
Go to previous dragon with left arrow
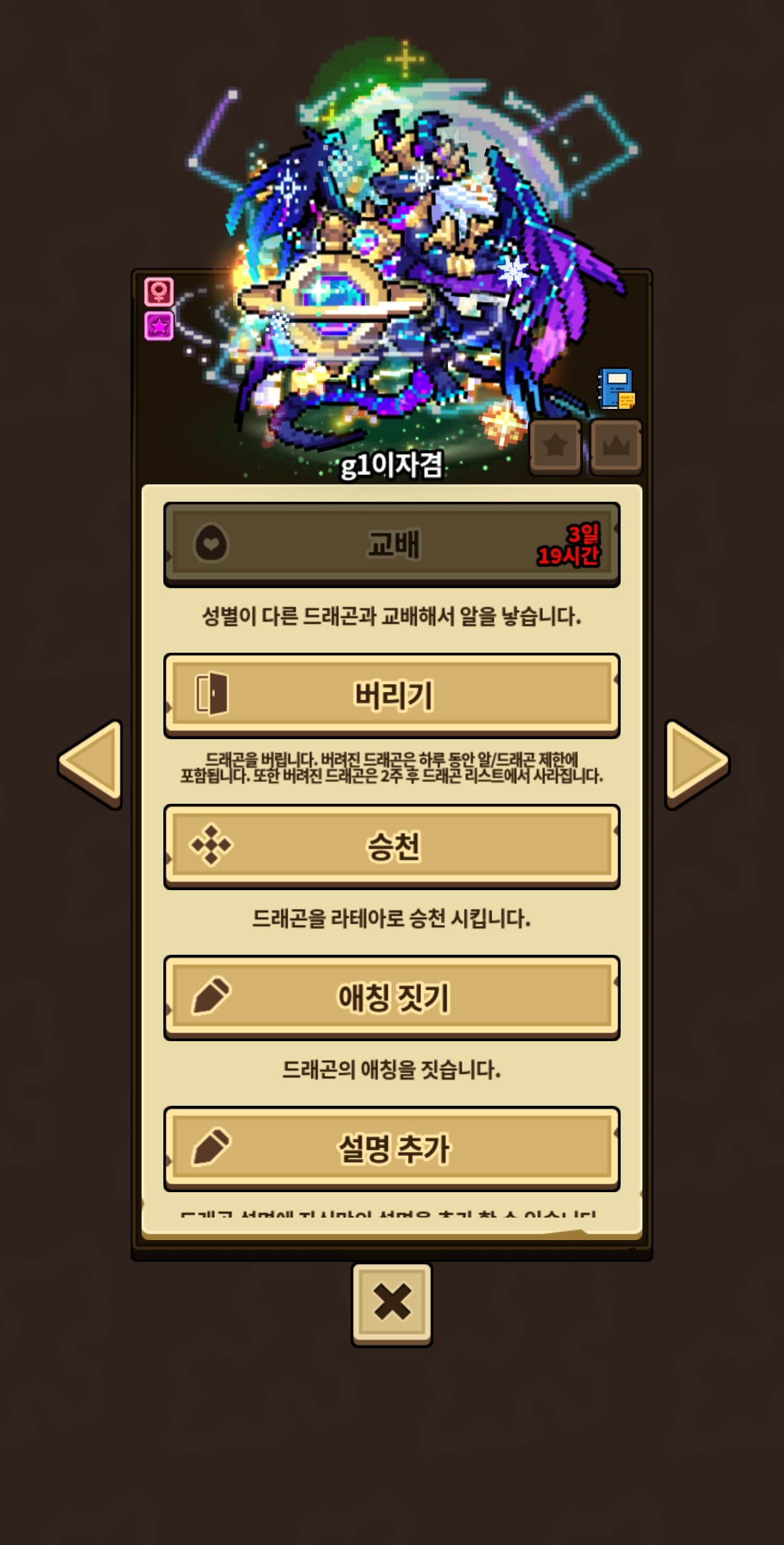click(91, 763)
